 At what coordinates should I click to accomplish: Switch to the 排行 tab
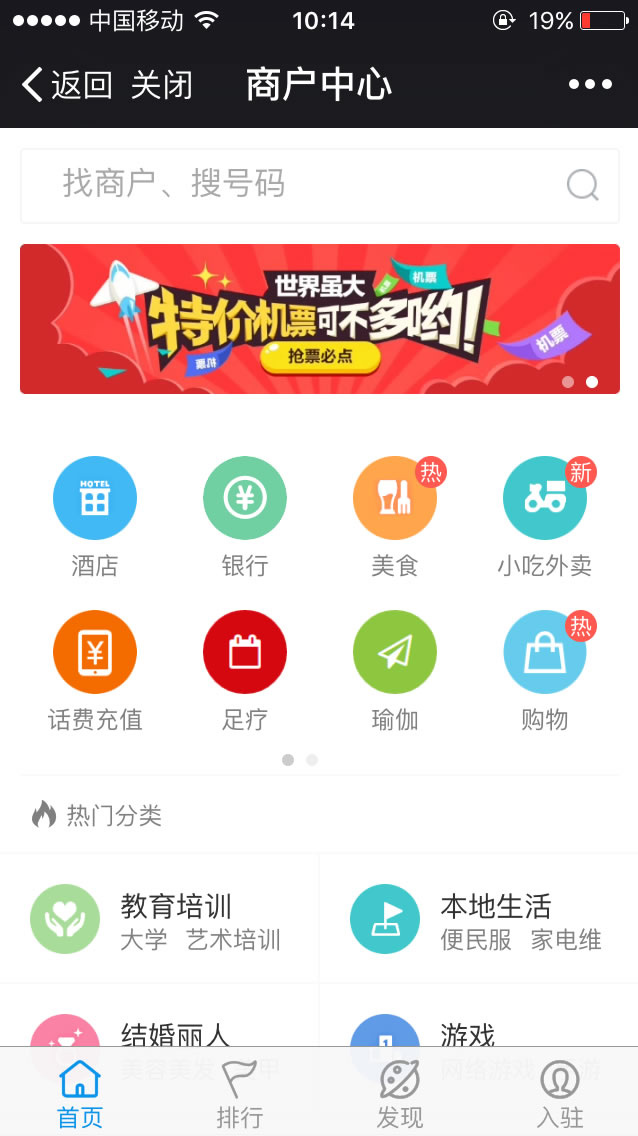click(240, 1094)
